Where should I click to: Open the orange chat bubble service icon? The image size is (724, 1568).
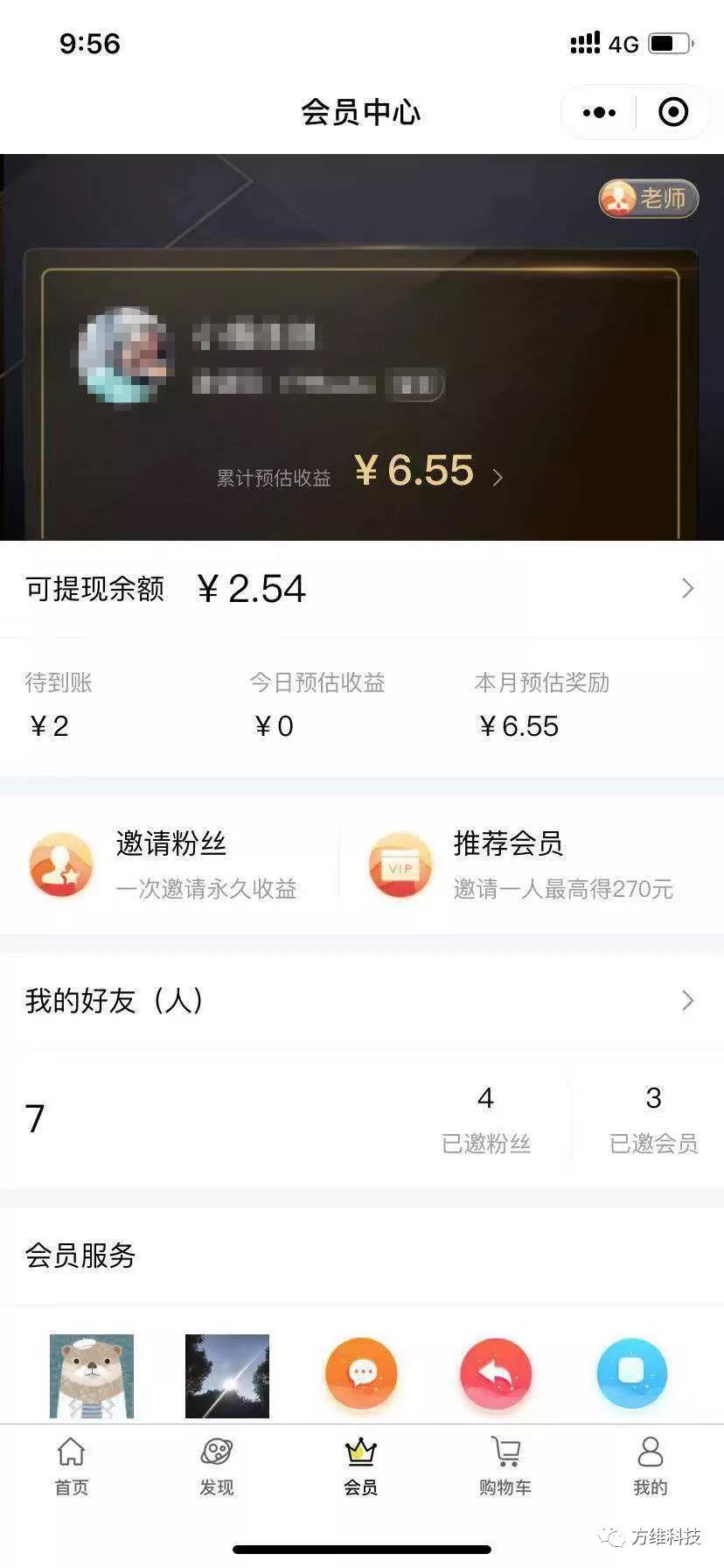coord(361,1374)
